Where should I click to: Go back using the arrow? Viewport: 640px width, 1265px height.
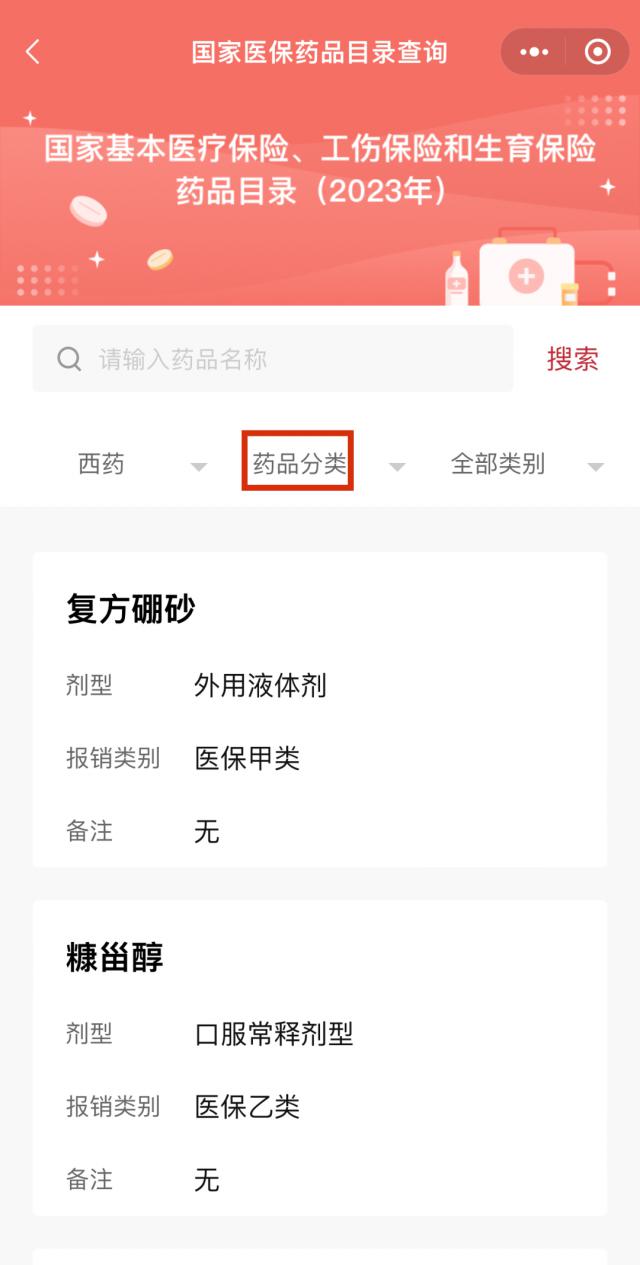(x=33, y=52)
